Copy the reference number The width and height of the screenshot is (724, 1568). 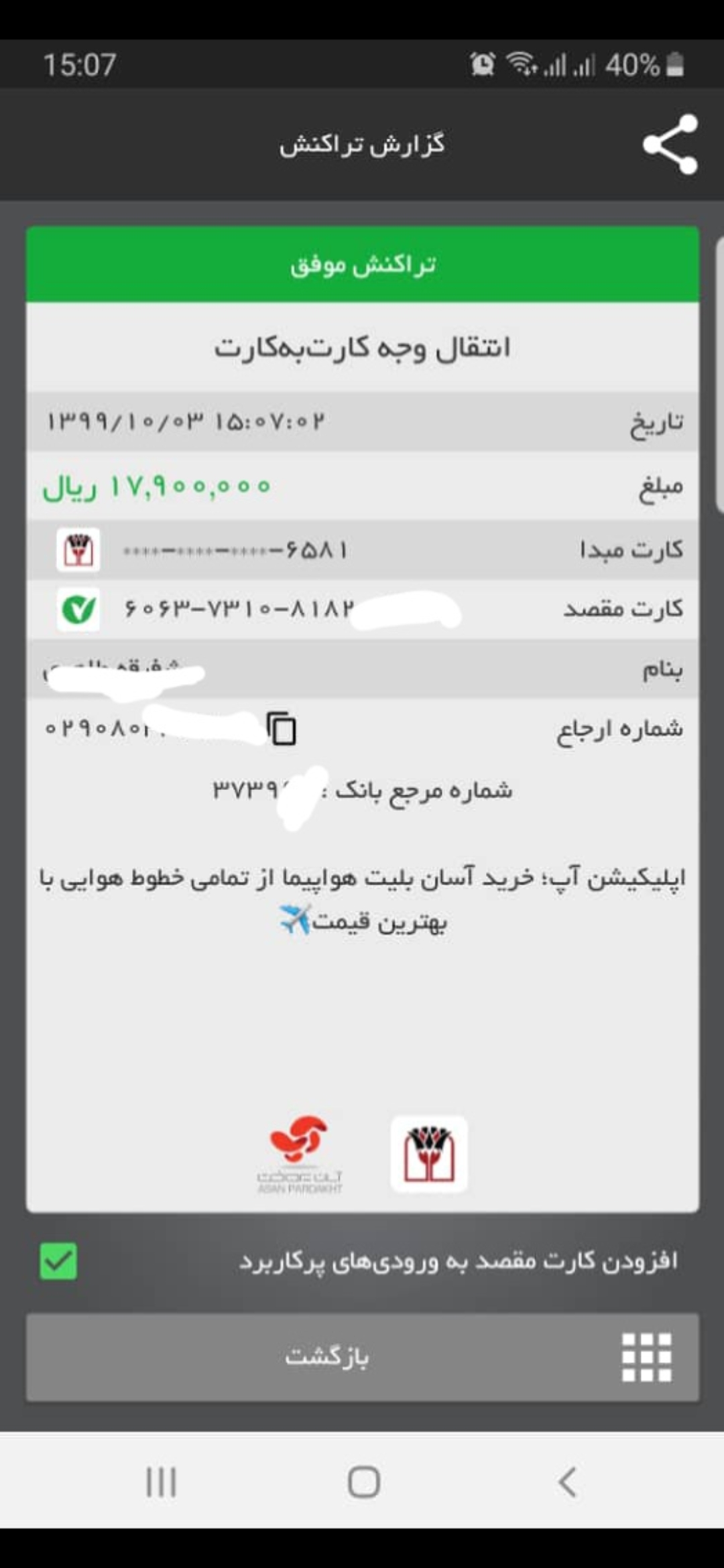coord(282,728)
